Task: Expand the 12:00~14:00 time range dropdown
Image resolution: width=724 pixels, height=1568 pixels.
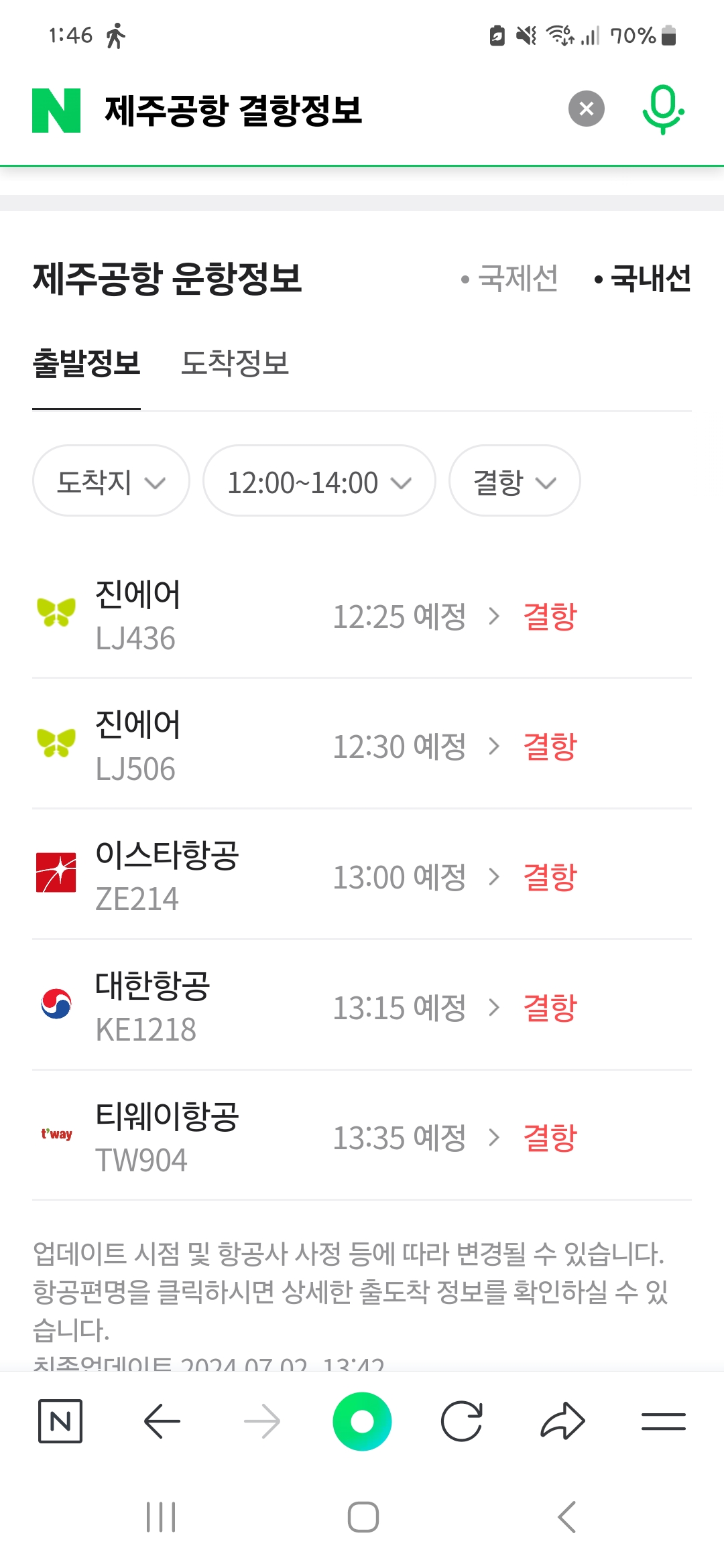Action: click(x=319, y=482)
